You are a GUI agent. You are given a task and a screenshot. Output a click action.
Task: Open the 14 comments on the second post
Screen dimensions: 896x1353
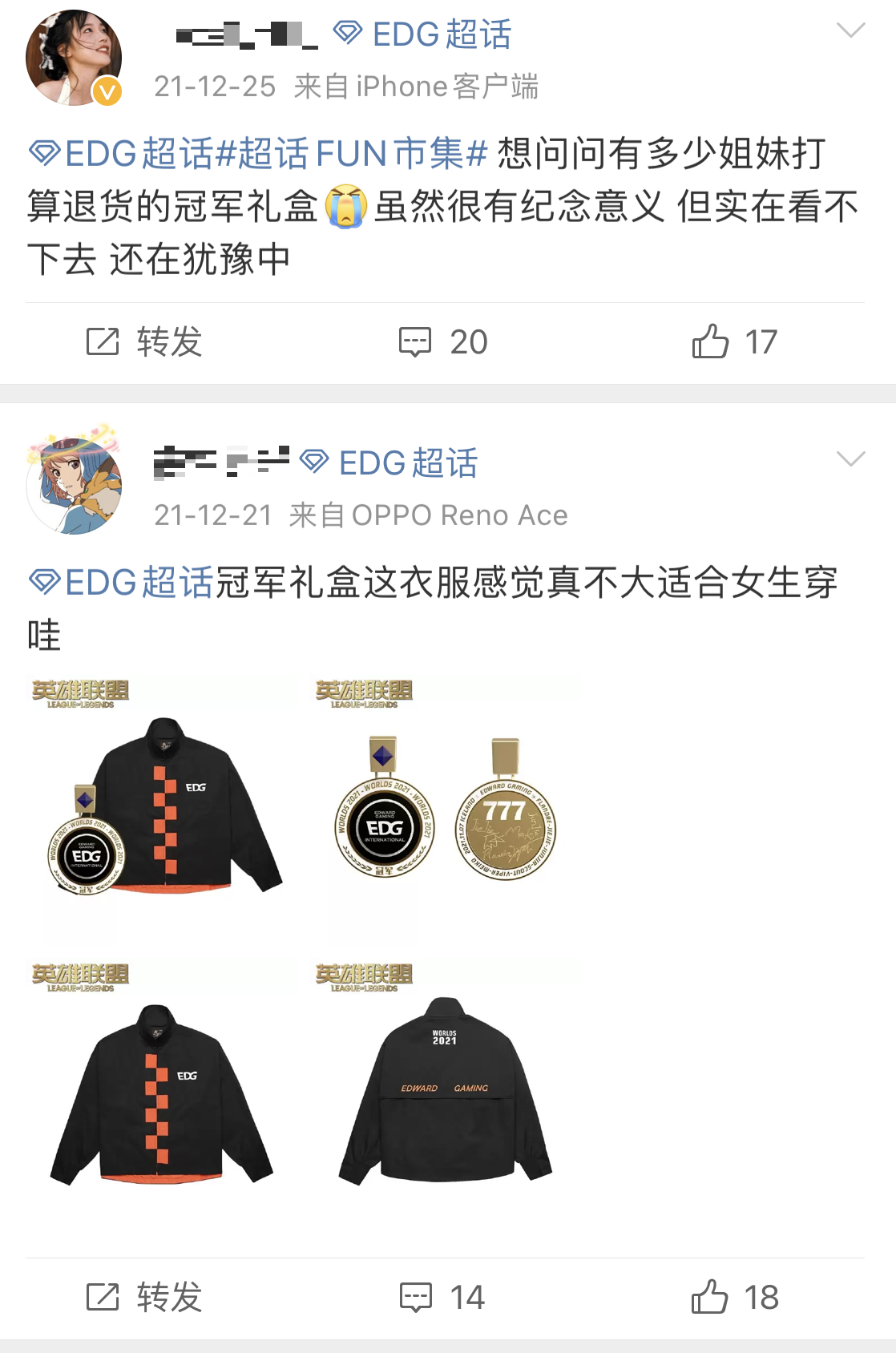(x=443, y=1297)
